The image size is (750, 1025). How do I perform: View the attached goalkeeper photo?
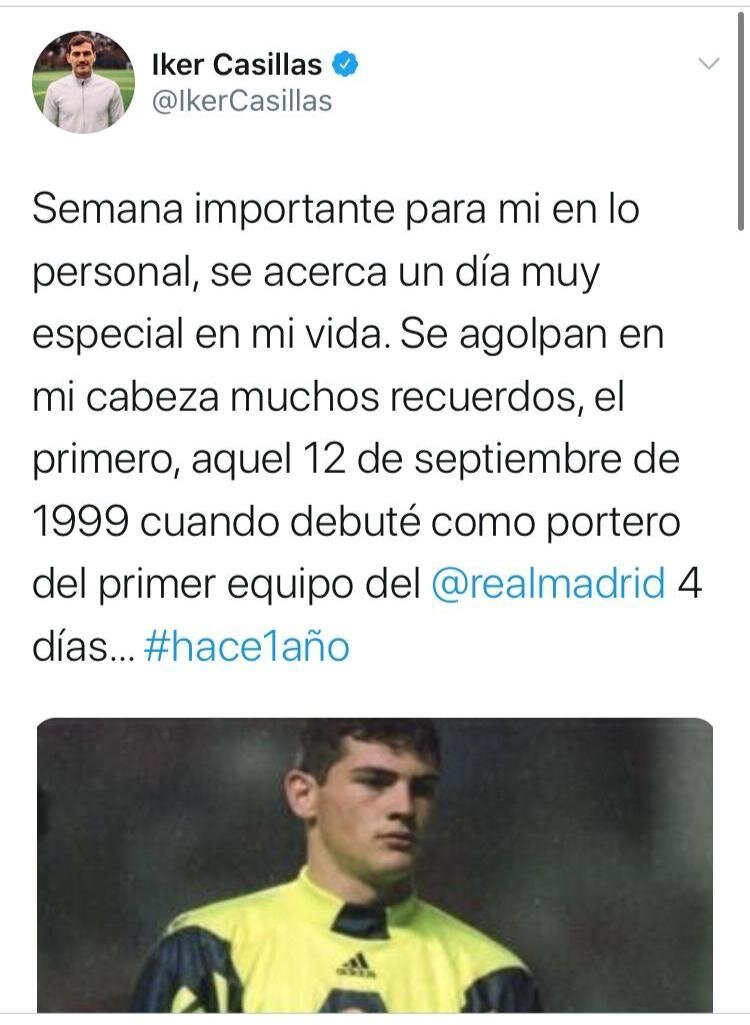coord(375,865)
